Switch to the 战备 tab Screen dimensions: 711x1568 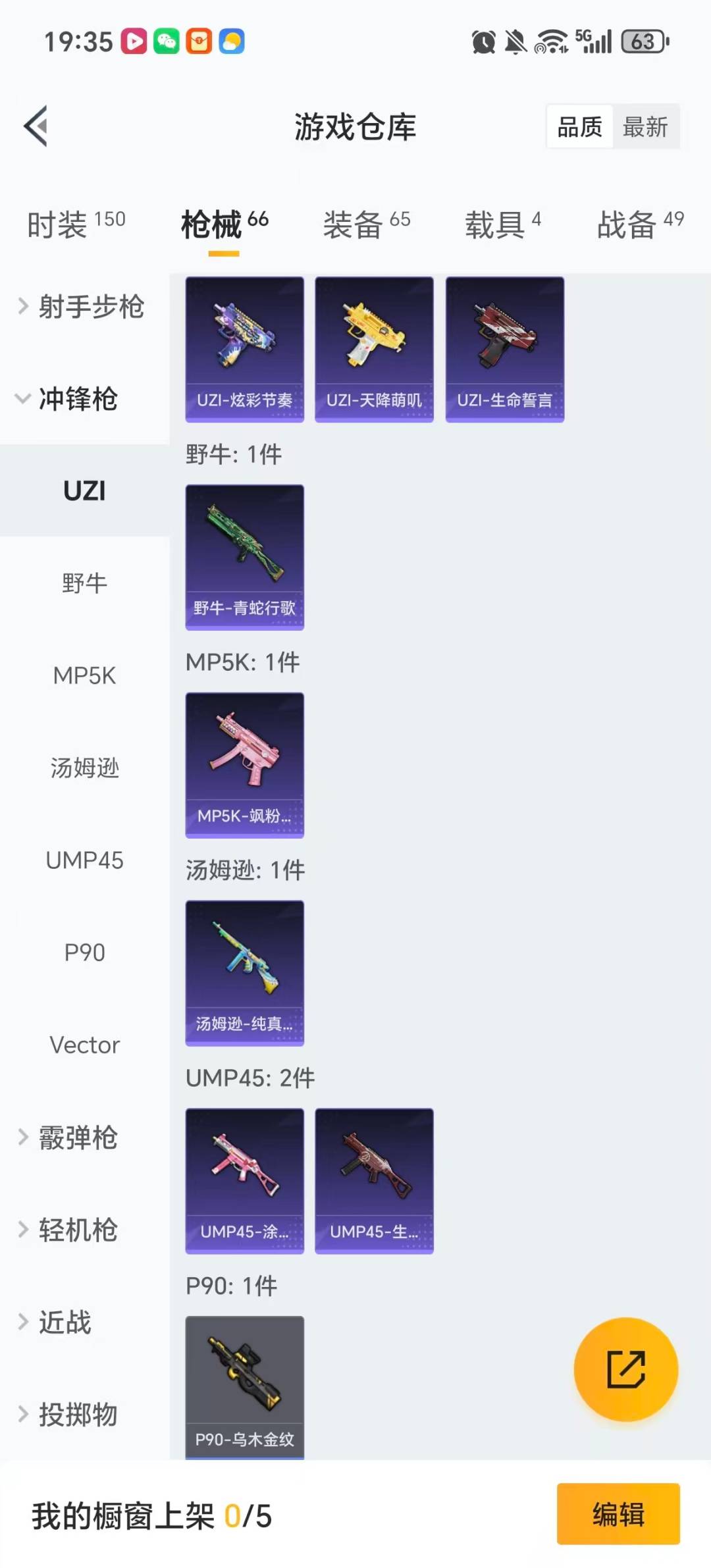(x=640, y=224)
